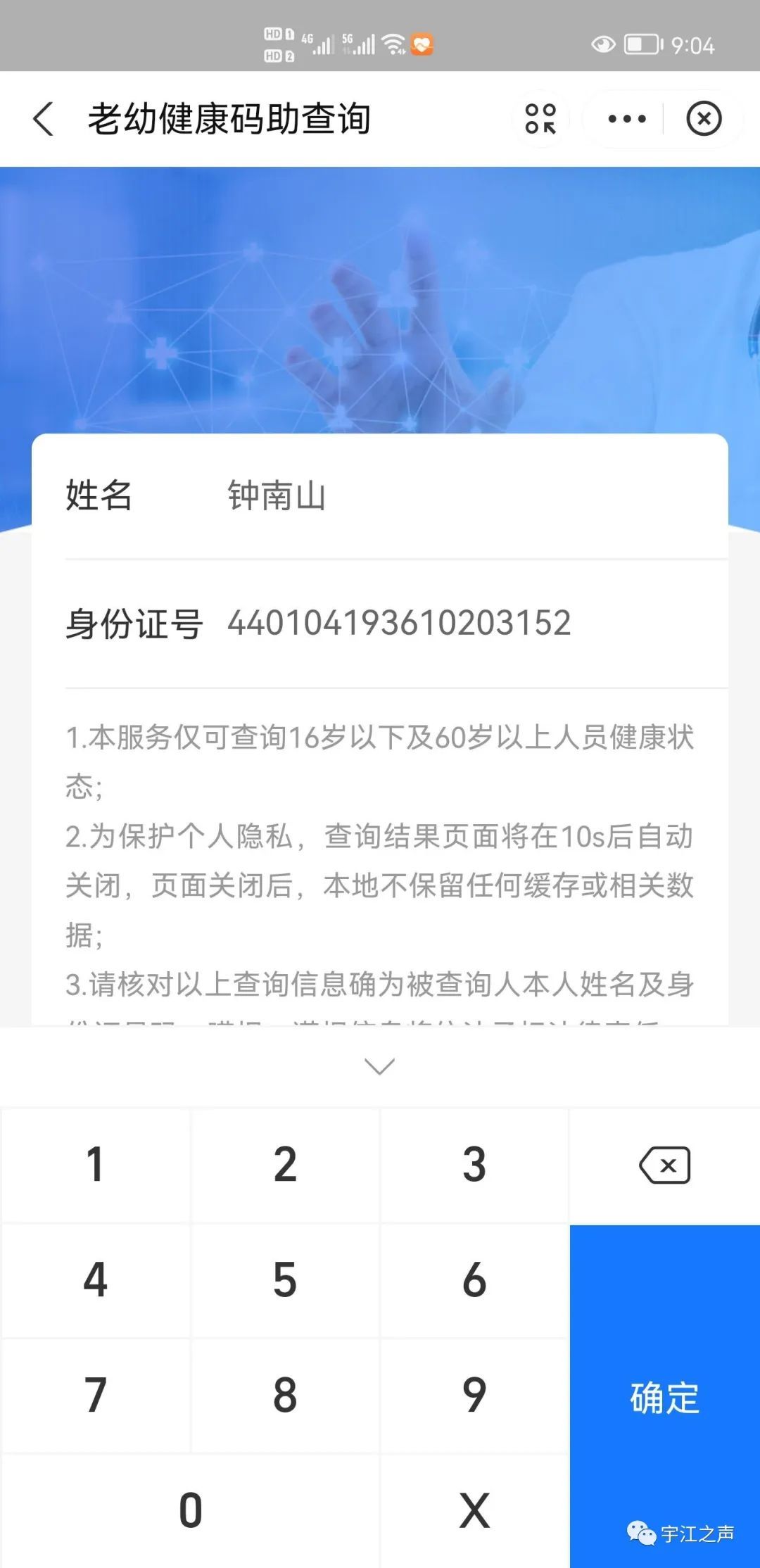This screenshot has width=760, height=1568.
Task: Enter the X key on the keypad
Action: tap(474, 1510)
